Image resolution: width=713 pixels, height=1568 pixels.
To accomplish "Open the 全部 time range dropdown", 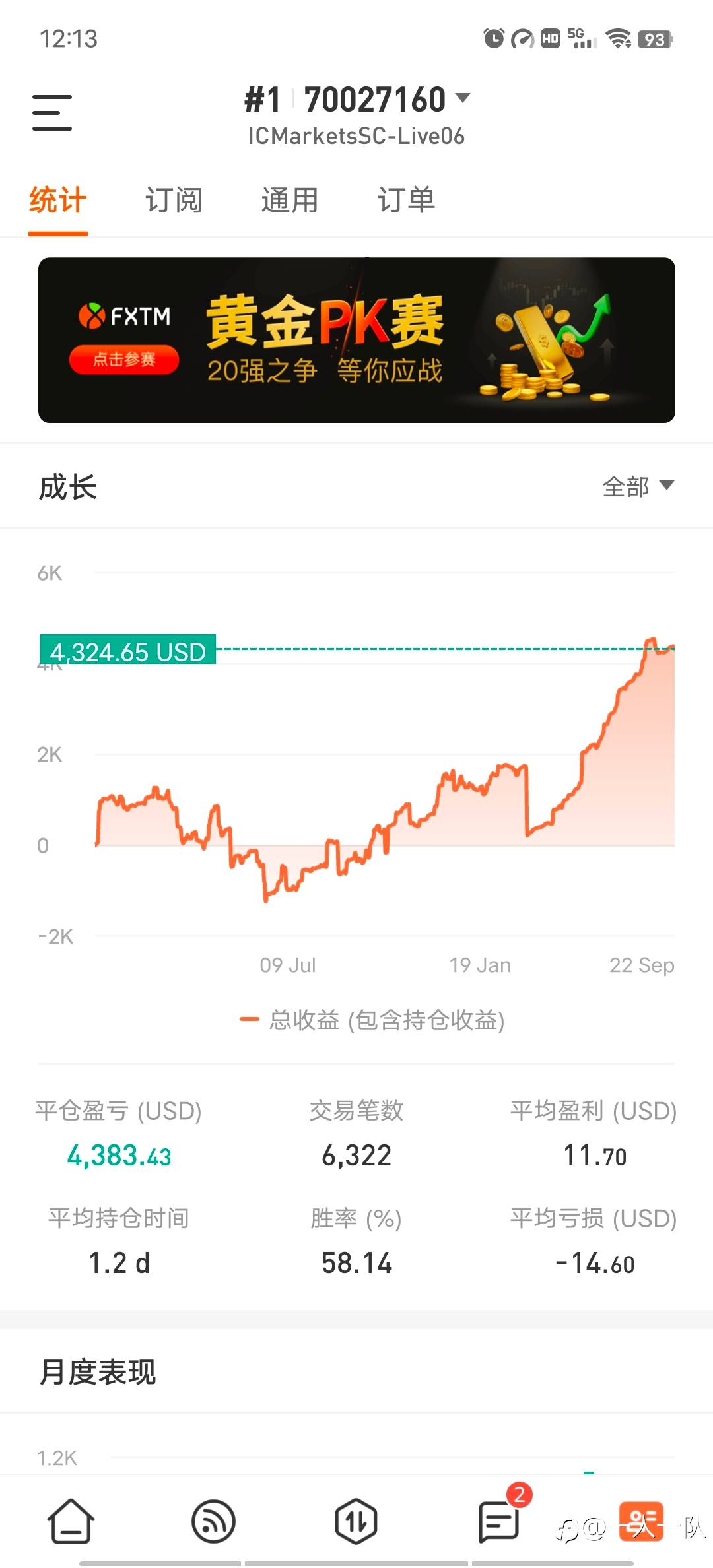I will pyautogui.click(x=638, y=486).
